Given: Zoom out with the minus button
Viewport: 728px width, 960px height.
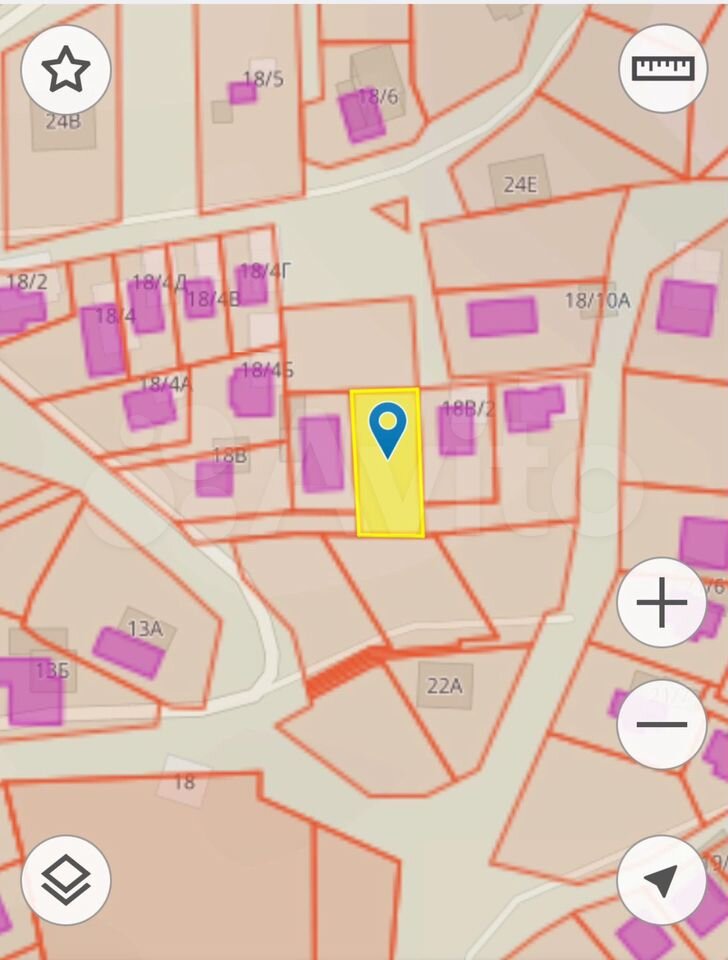Looking at the screenshot, I should point(662,724).
